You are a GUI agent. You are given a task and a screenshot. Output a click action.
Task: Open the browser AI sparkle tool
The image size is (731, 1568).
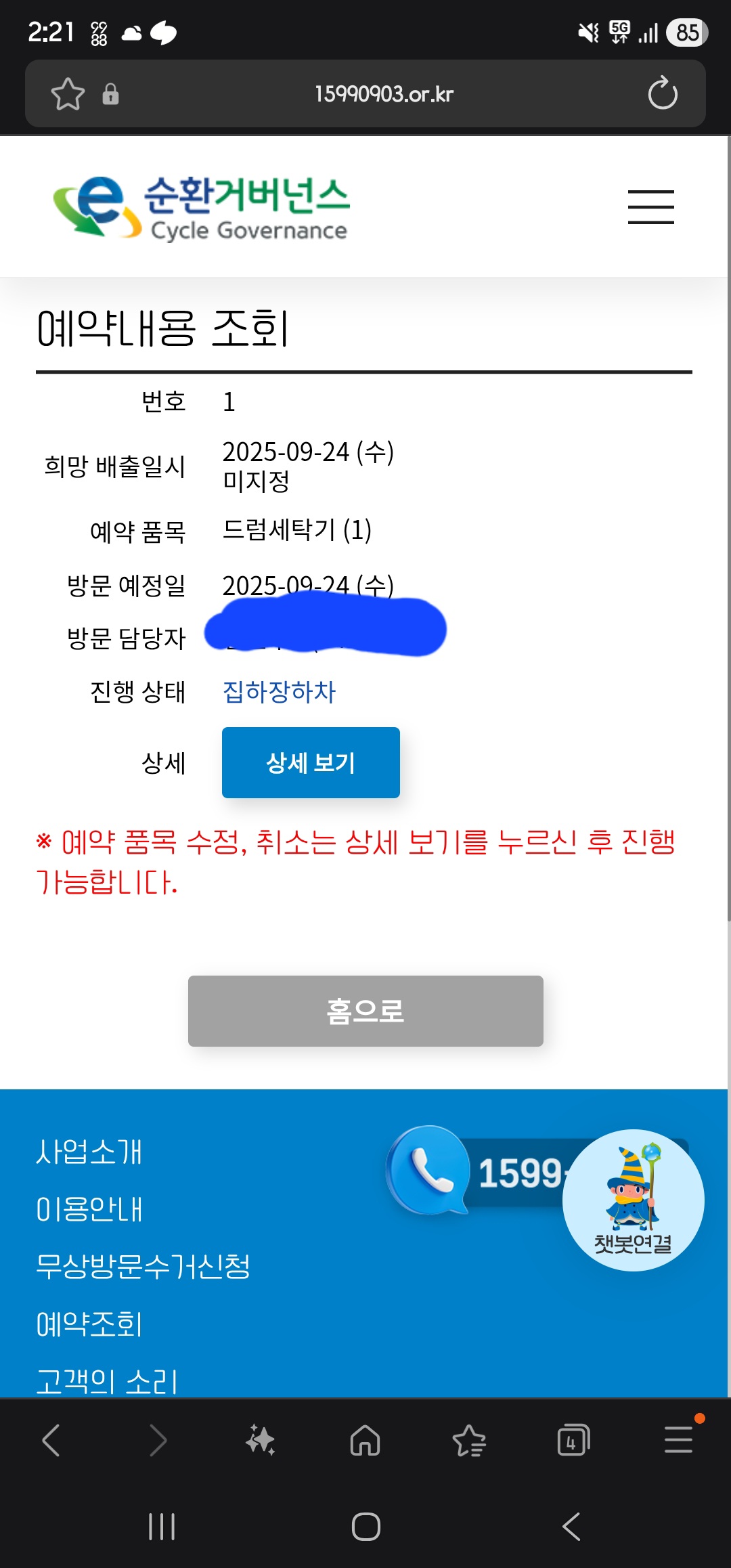pyautogui.click(x=261, y=1440)
